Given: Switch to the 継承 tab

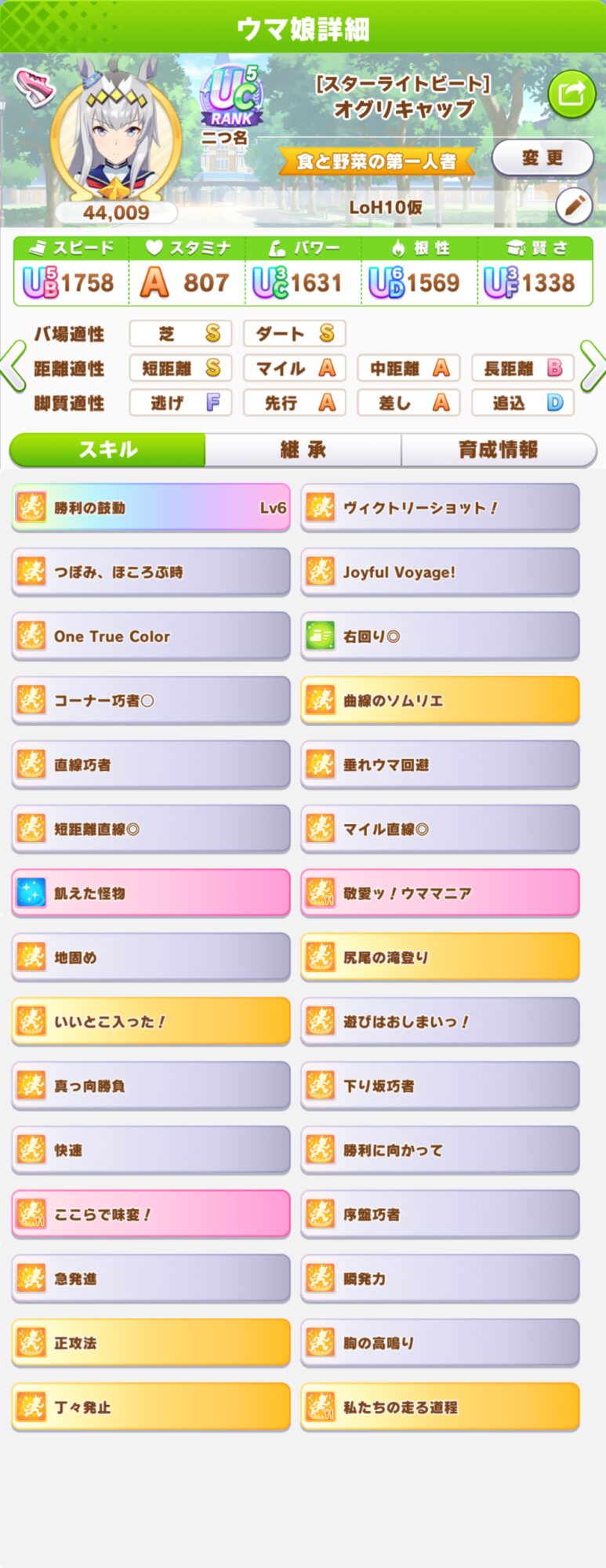Looking at the screenshot, I should click(x=303, y=449).
